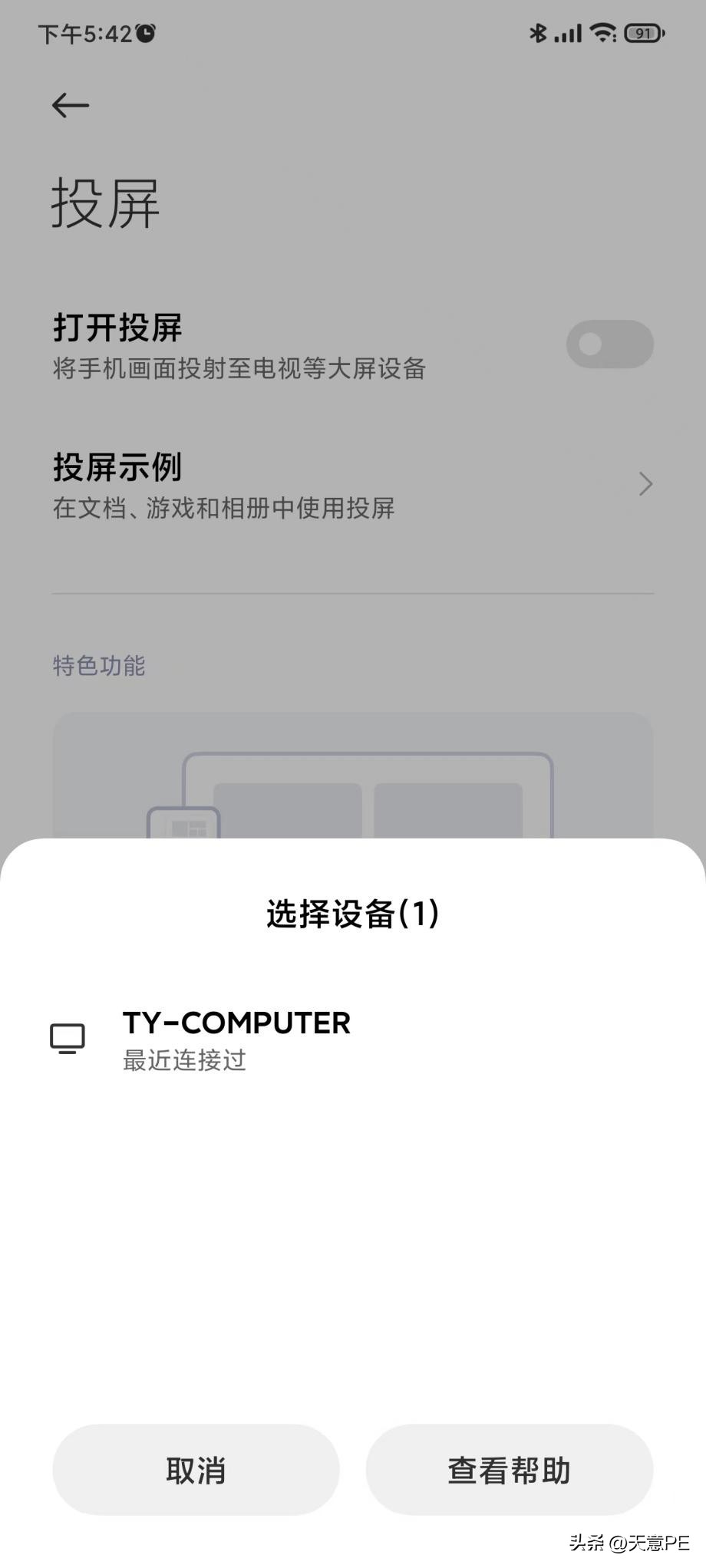Tap the mirroring switch to turn it off
706x1568 pixels.
tap(610, 344)
